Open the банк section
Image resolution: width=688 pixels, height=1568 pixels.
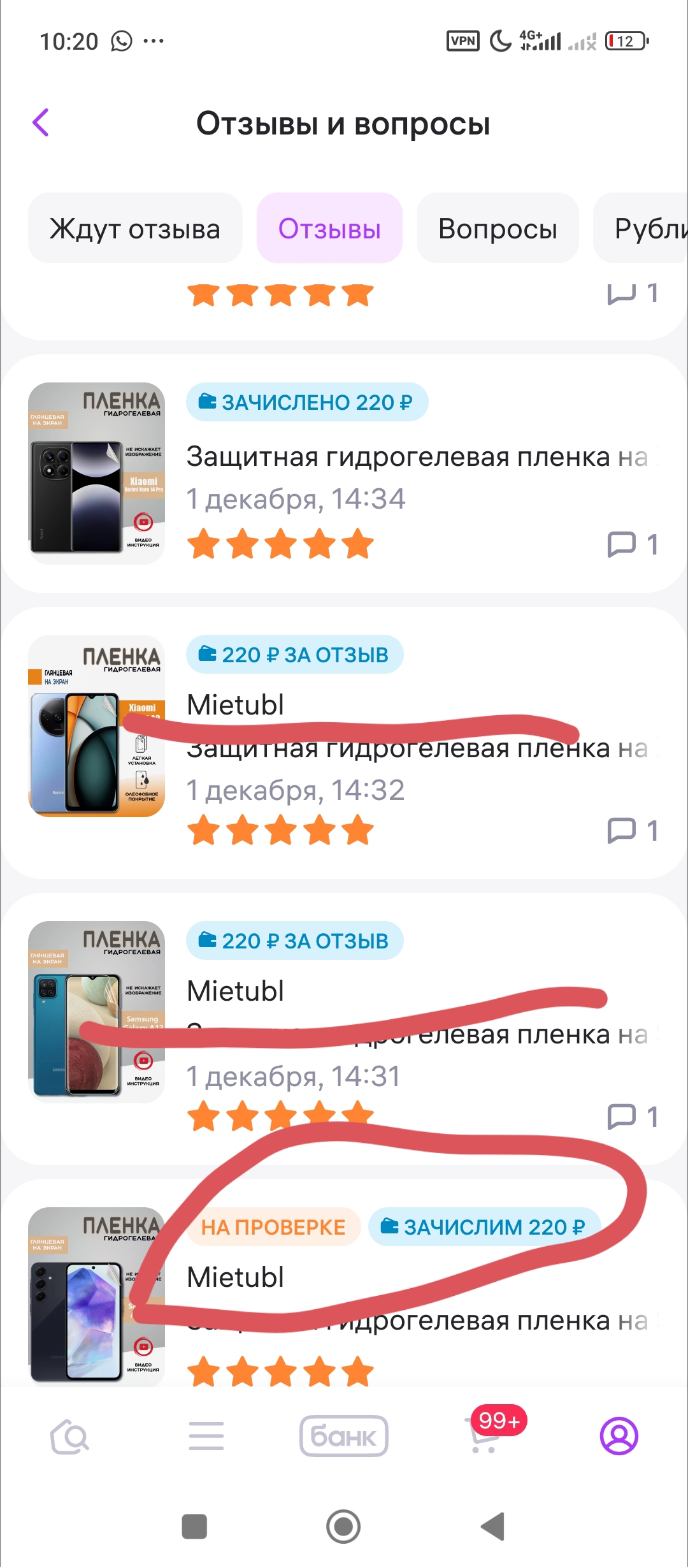coord(344,1437)
